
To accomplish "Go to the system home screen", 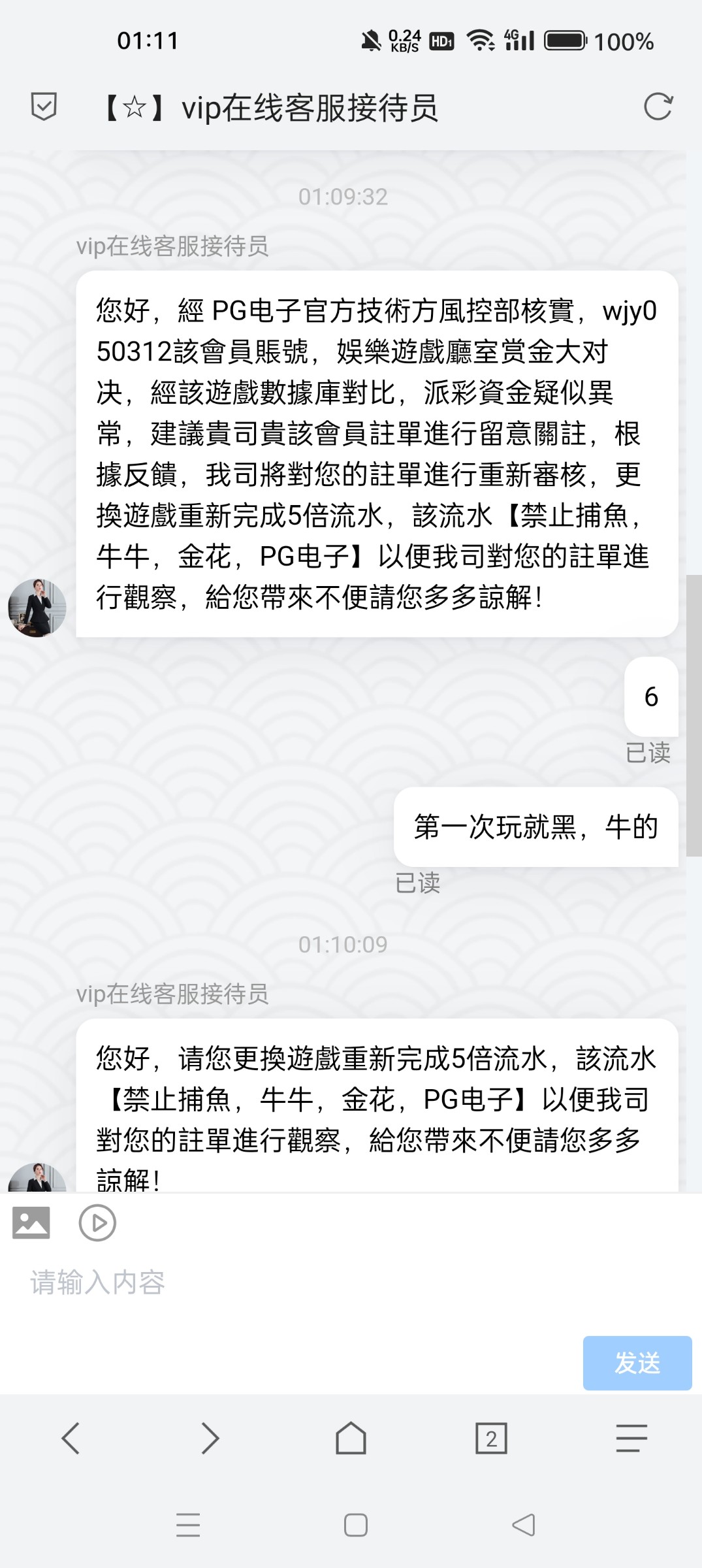I will [355, 1525].
